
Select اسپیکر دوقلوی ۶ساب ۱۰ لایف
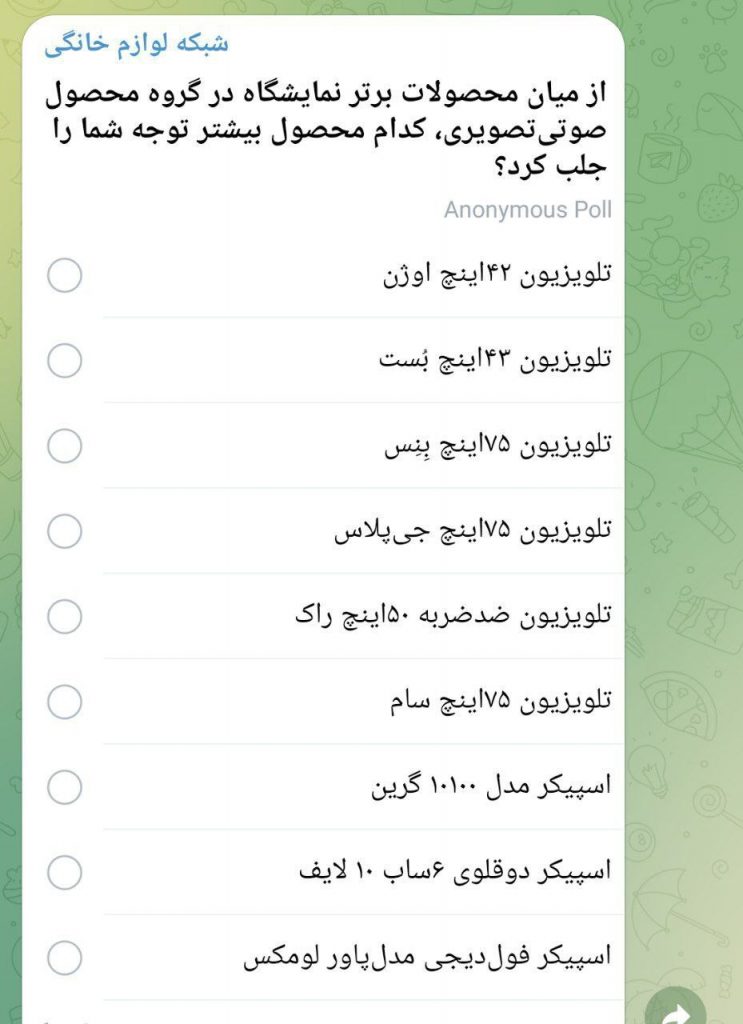(x=65, y=873)
